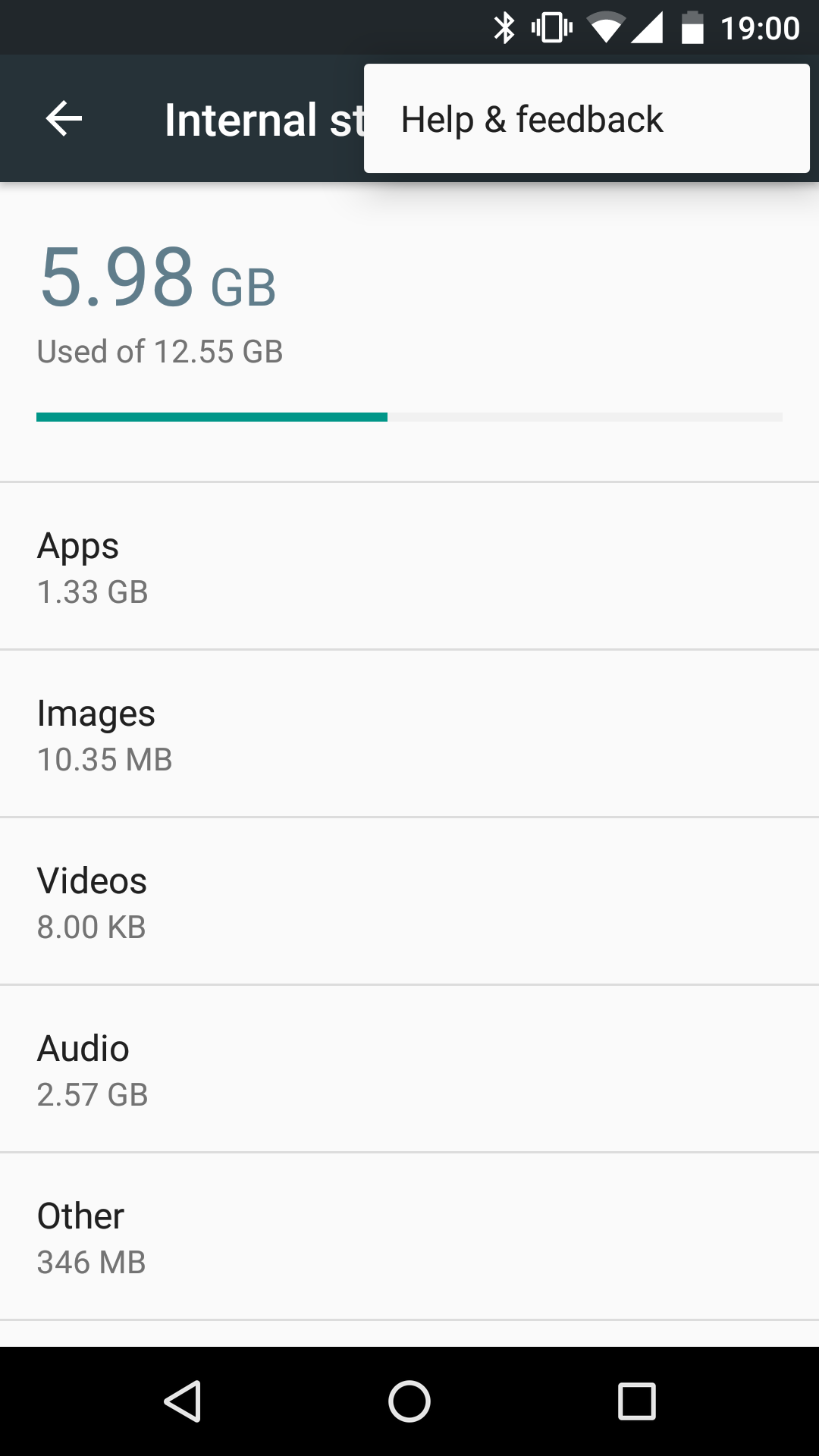Open recent apps from the navigation bar
This screenshot has height=1456, width=819.
point(637,1401)
